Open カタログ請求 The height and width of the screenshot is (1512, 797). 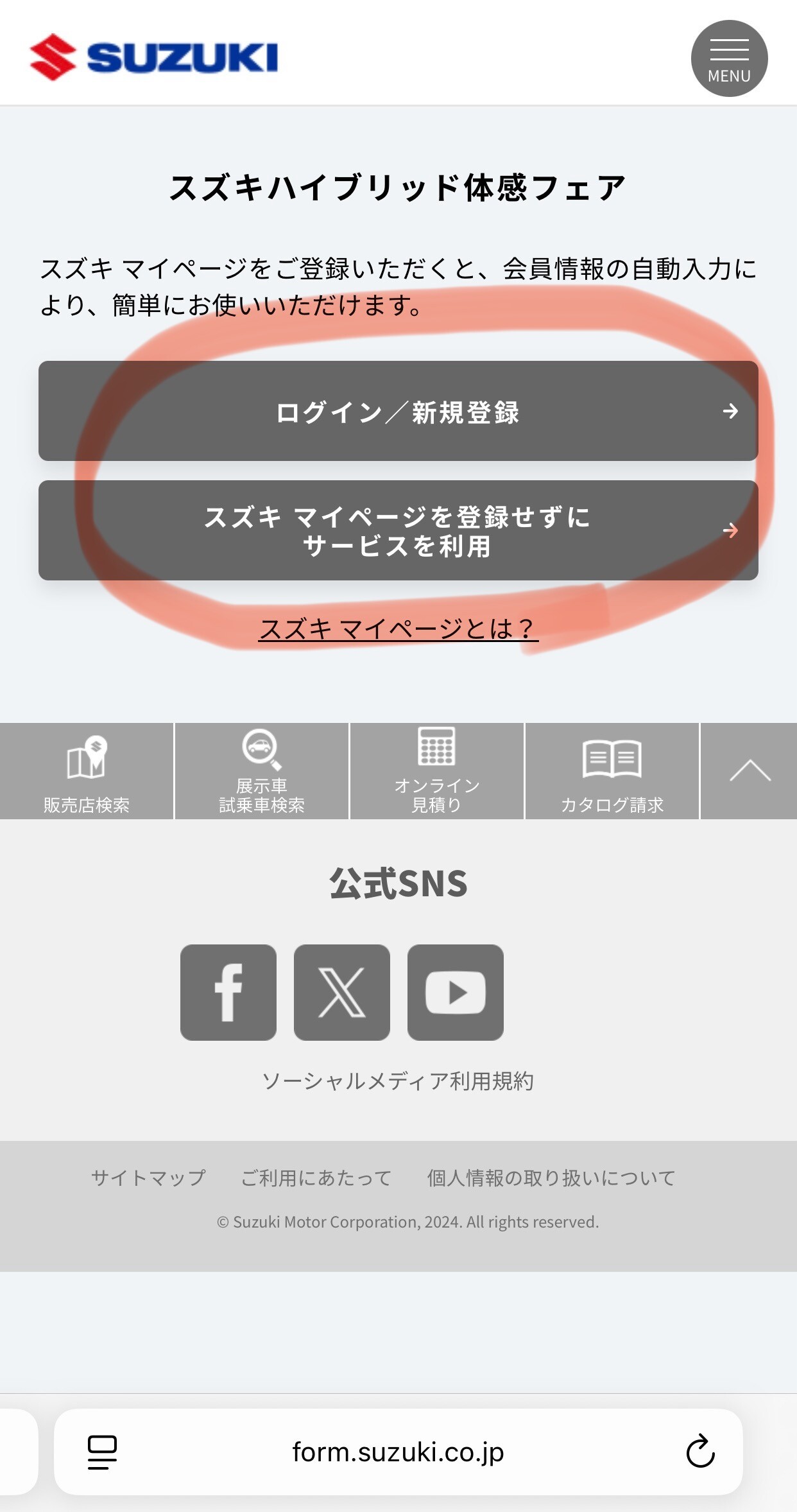point(612,771)
